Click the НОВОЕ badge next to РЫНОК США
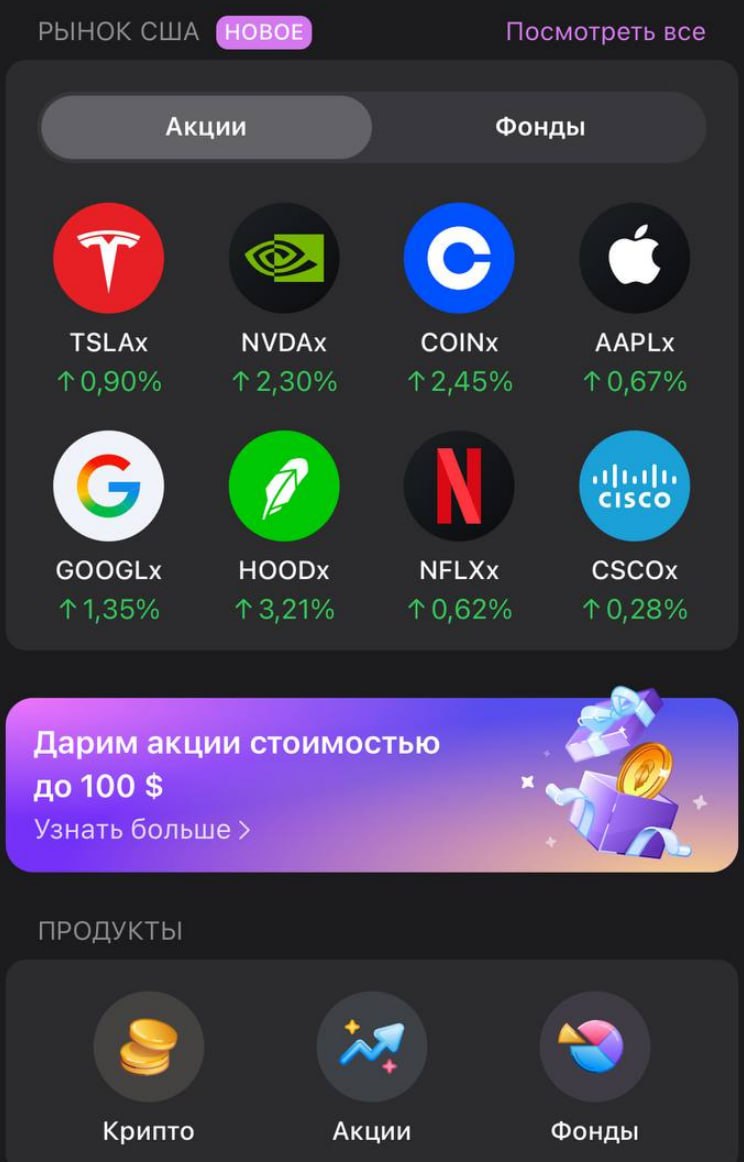 (x=265, y=31)
